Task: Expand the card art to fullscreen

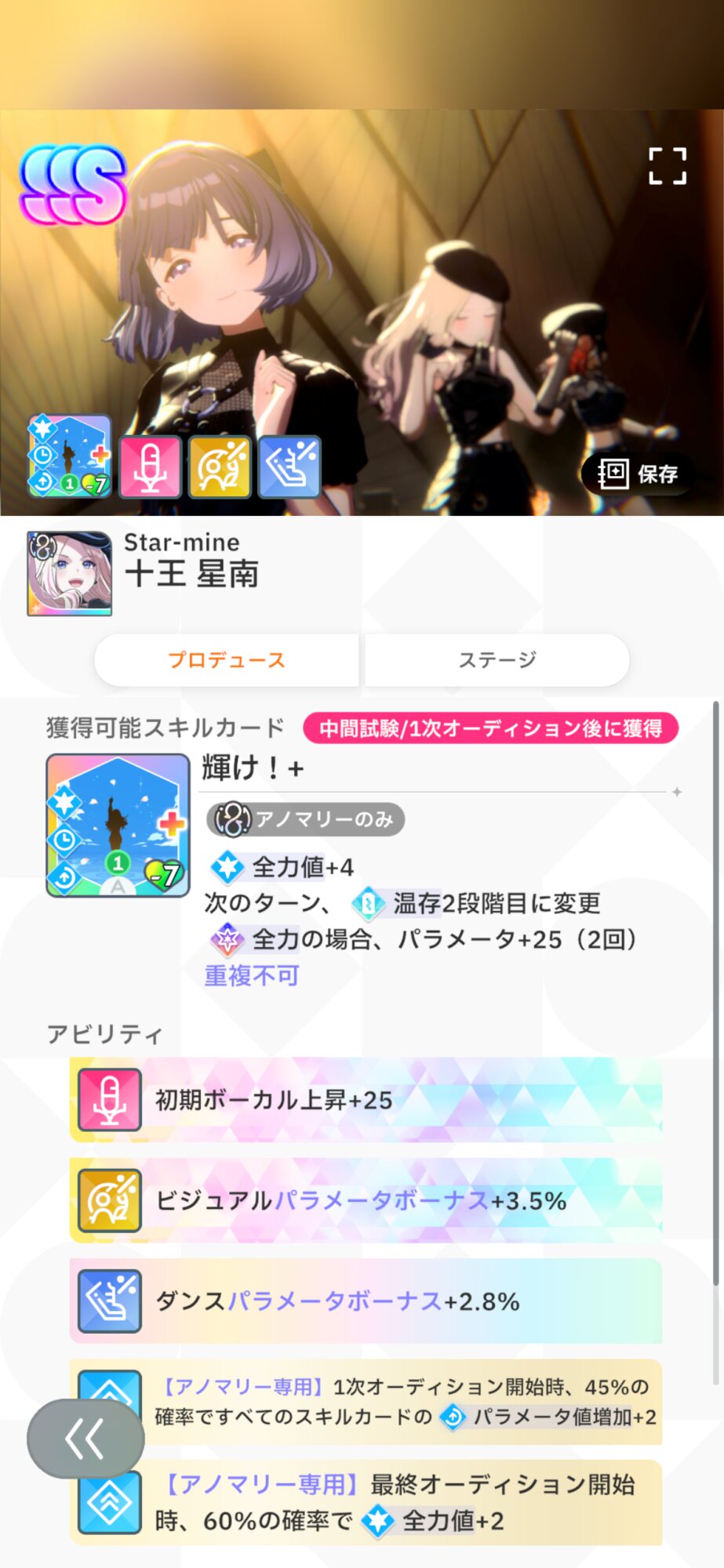Action: pyautogui.click(x=668, y=166)
